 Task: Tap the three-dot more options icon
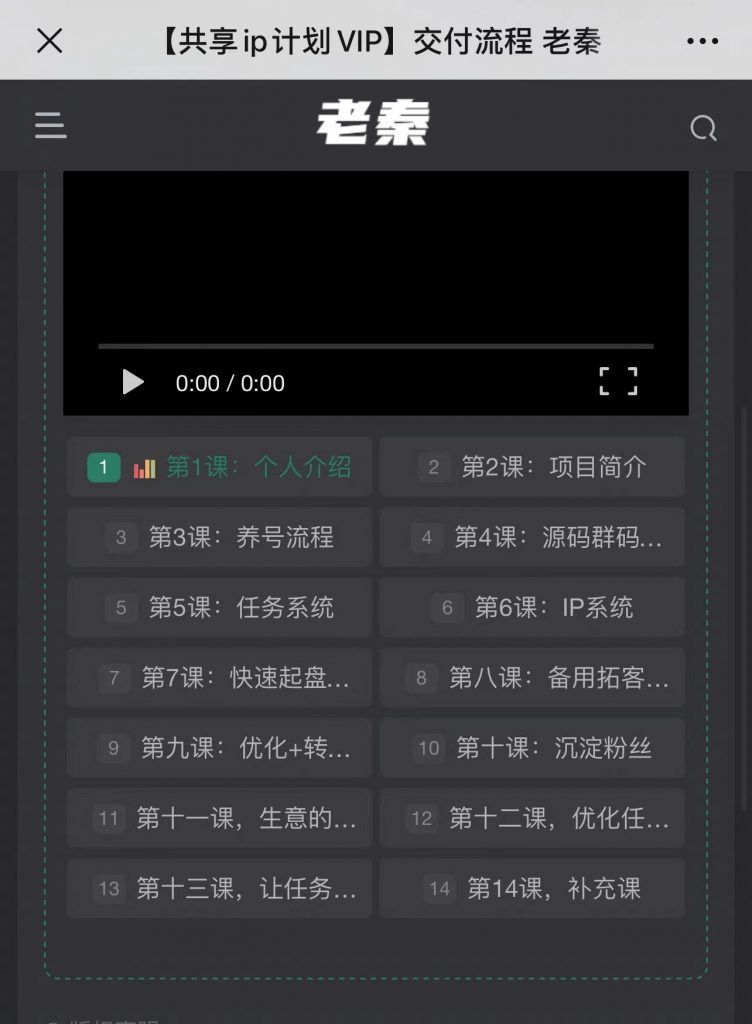tap(703, 40)
